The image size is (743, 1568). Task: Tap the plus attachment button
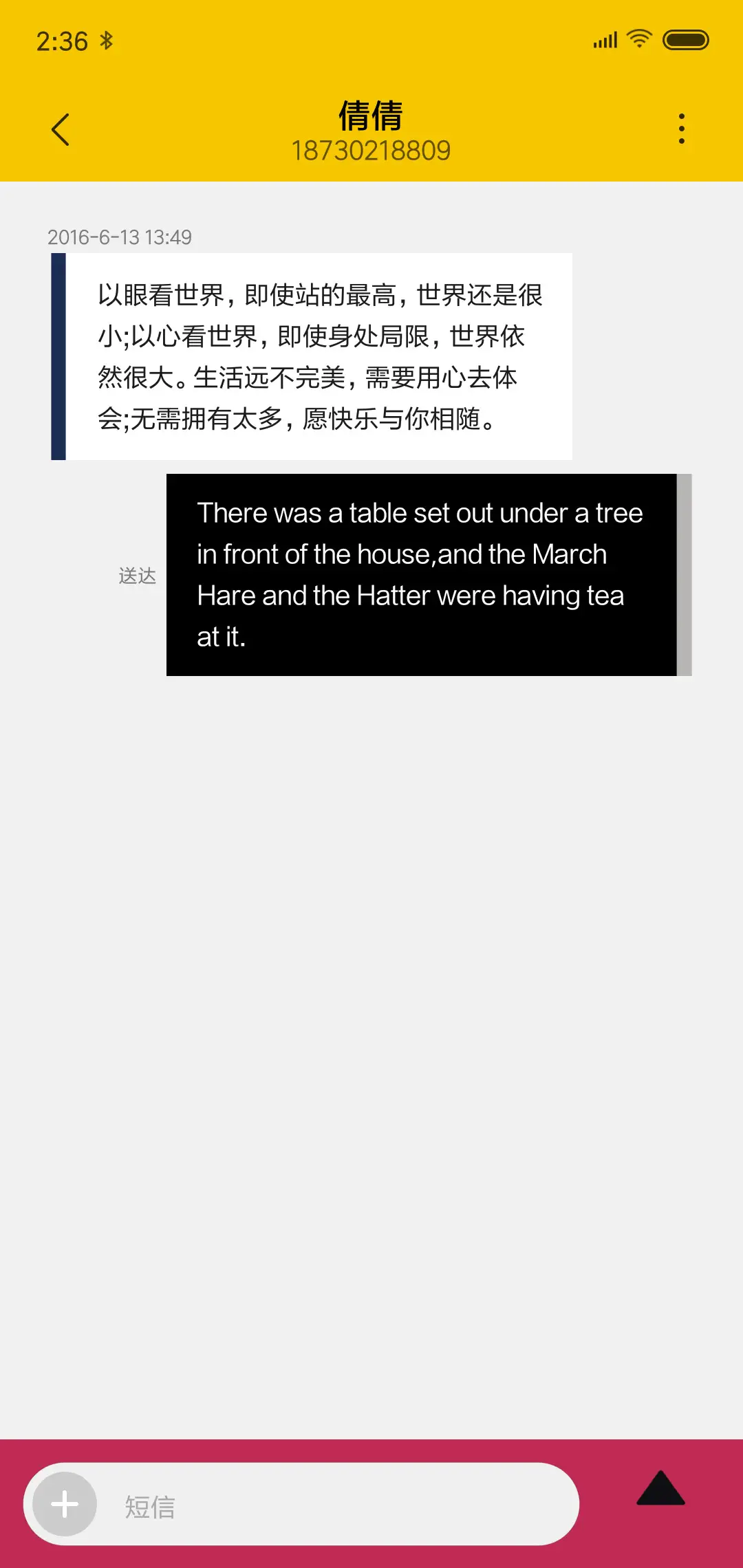(65, 1504)
